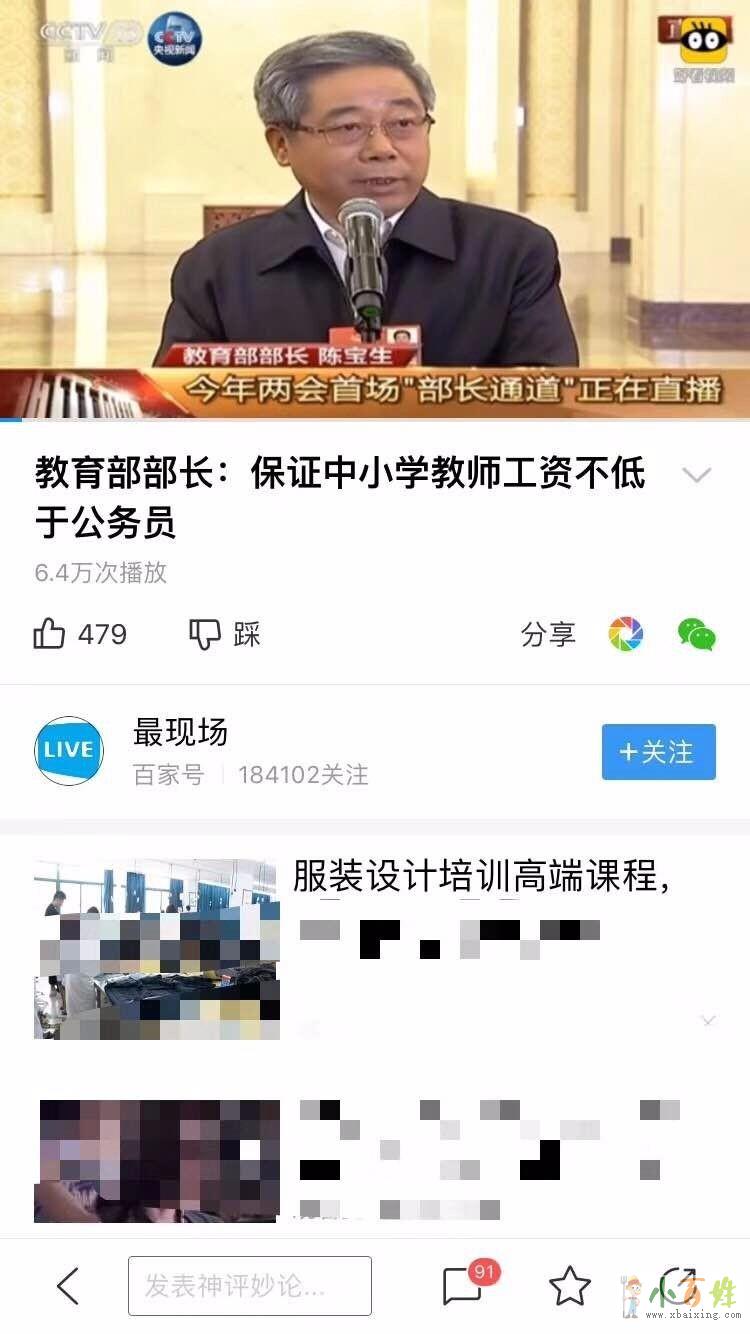The width and height of the screenshot is (750, 1334).
Task: Follow 最现场 with the 关注 button
Action: point(658,752)
